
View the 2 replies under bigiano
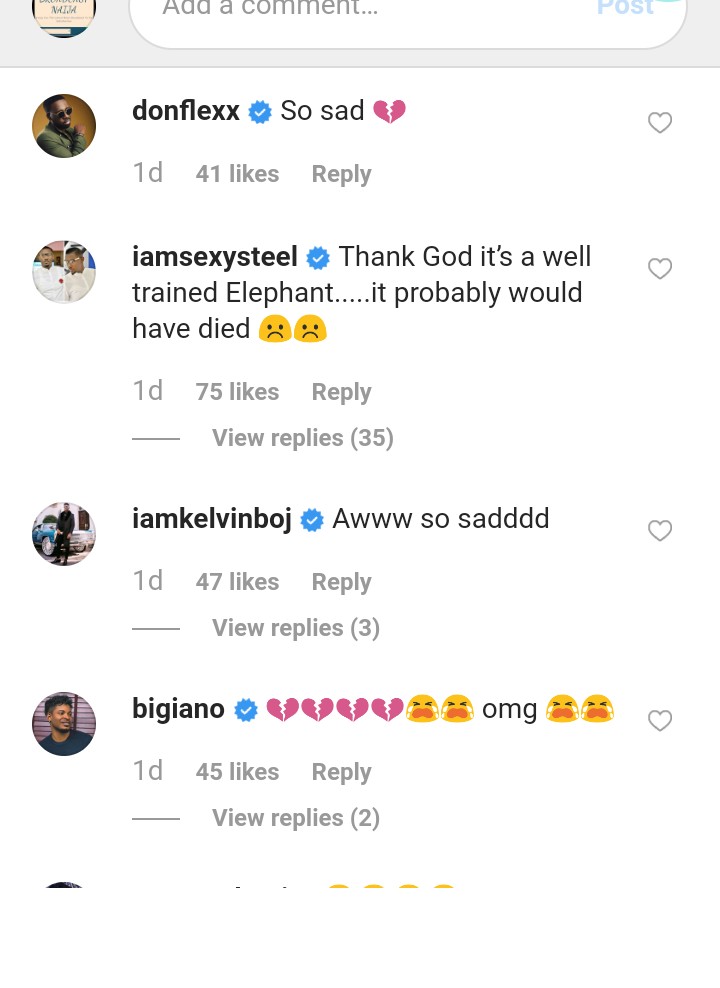[x=295, y=818]
